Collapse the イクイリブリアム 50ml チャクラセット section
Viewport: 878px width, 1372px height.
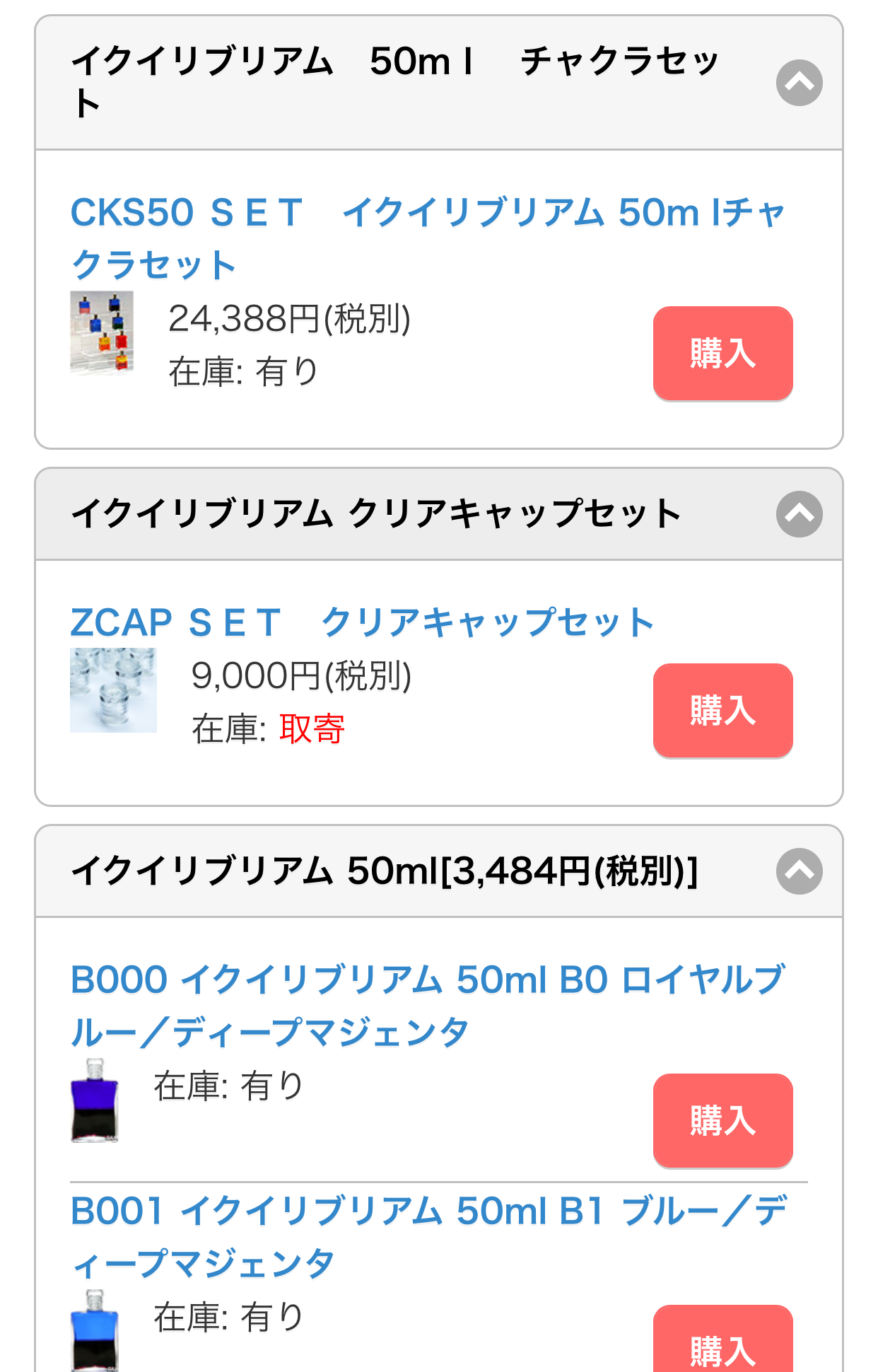click(x=799, y=83)
